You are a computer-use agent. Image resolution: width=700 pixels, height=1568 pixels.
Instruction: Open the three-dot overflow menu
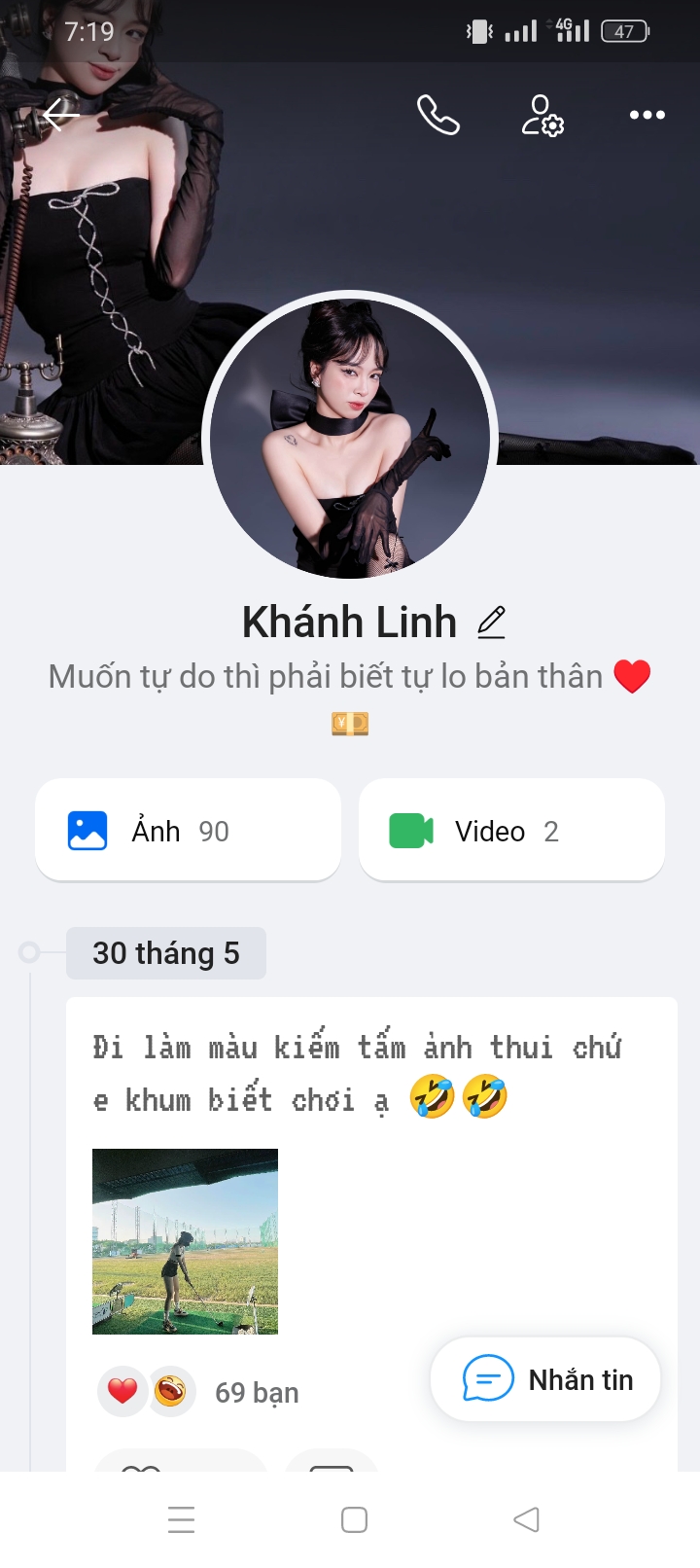point(647,116)
